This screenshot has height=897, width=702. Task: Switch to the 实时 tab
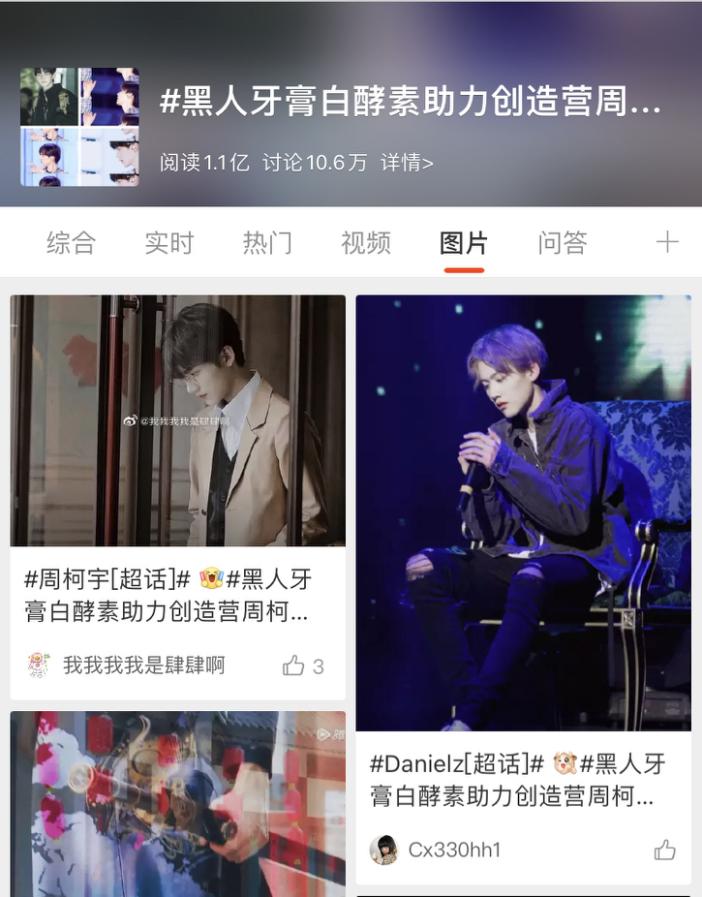click(169, 243)
